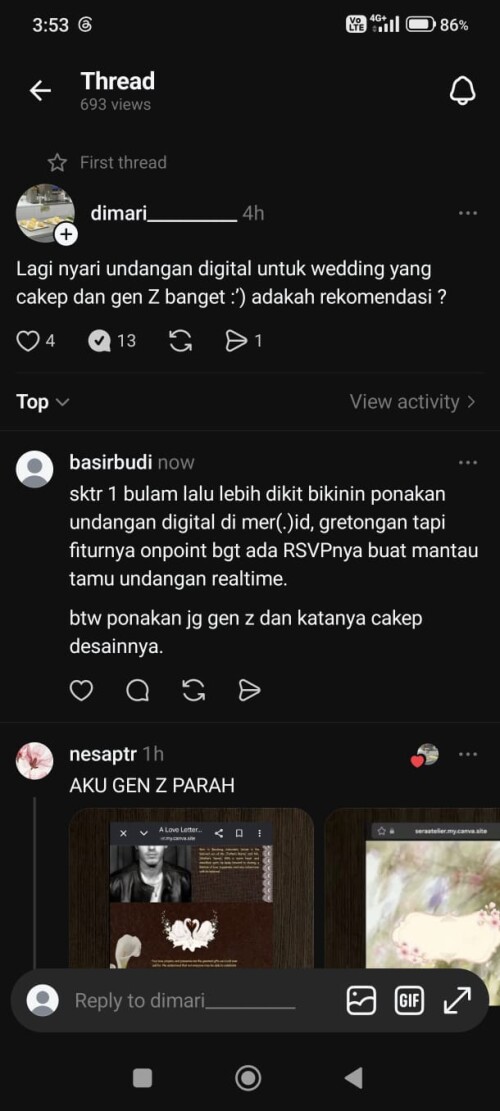Tap the Reply to dimari field
The width and height of the screenshot is (500, 1111).
point(184,1000)
